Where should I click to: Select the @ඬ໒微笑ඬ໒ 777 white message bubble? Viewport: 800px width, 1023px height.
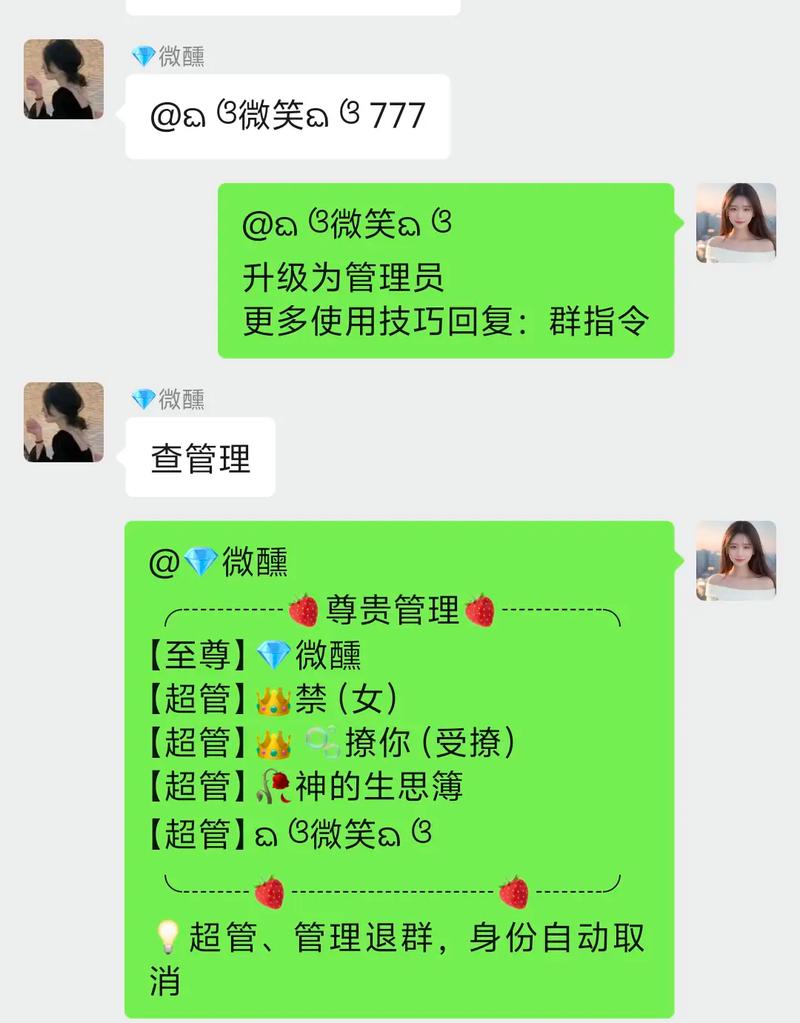pos(288,118)
